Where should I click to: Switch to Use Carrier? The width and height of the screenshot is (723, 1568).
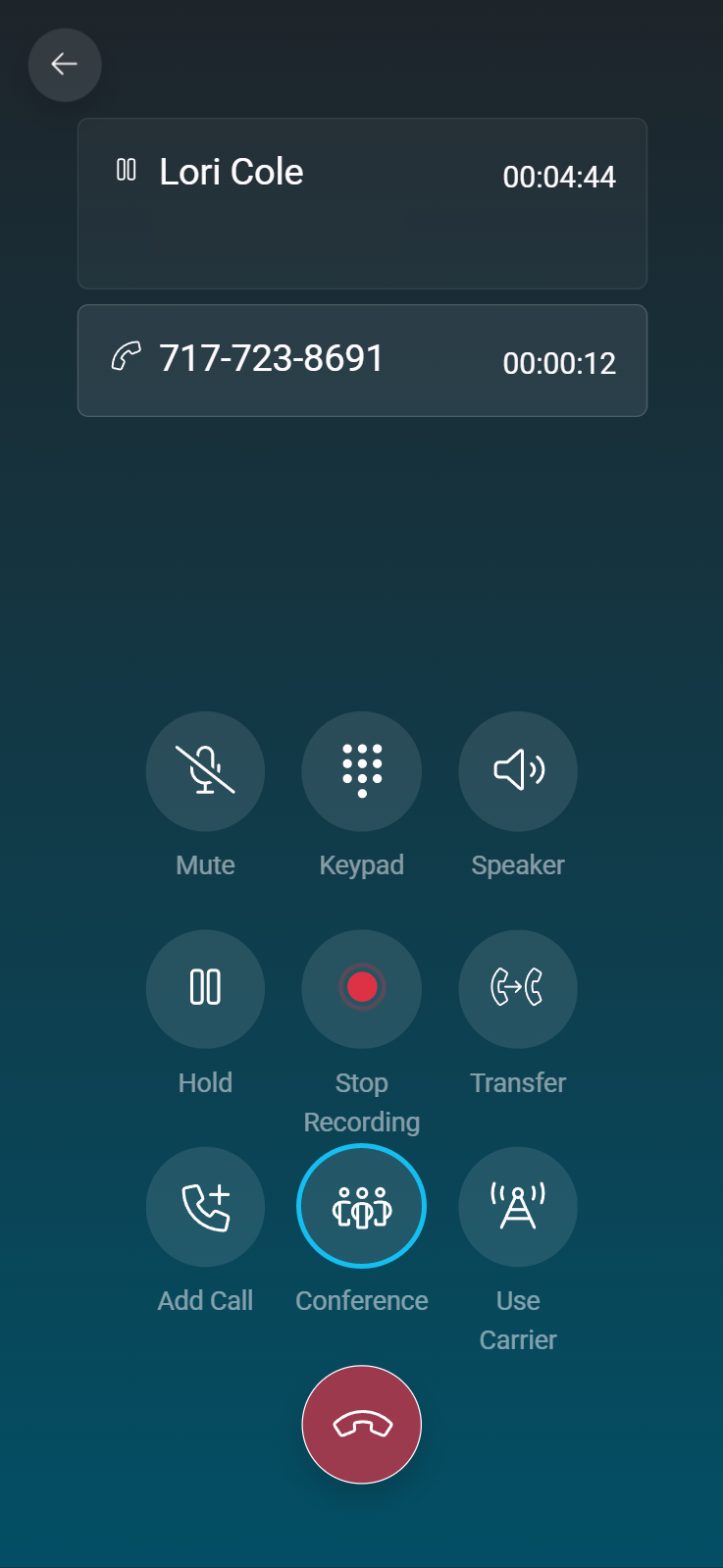(517, 1206)
